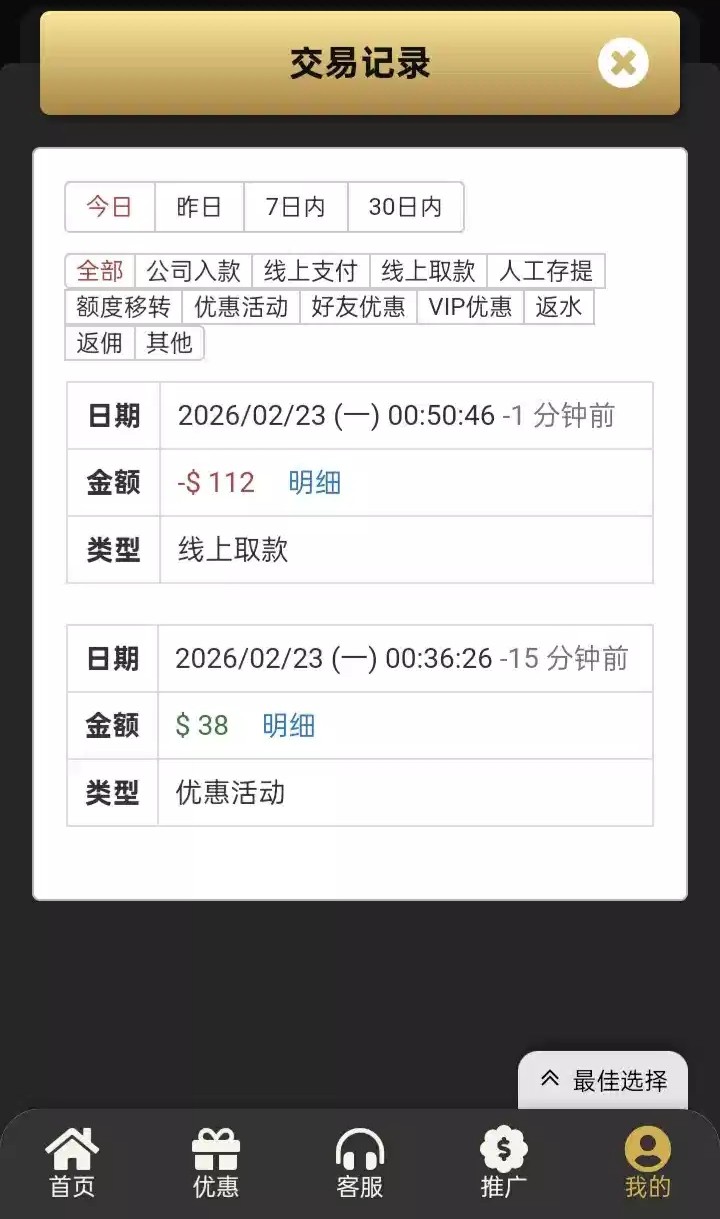Viewport: 720px width, 1219px height.
Task: Filter by 公司入款 type
Action: point(193,271)
